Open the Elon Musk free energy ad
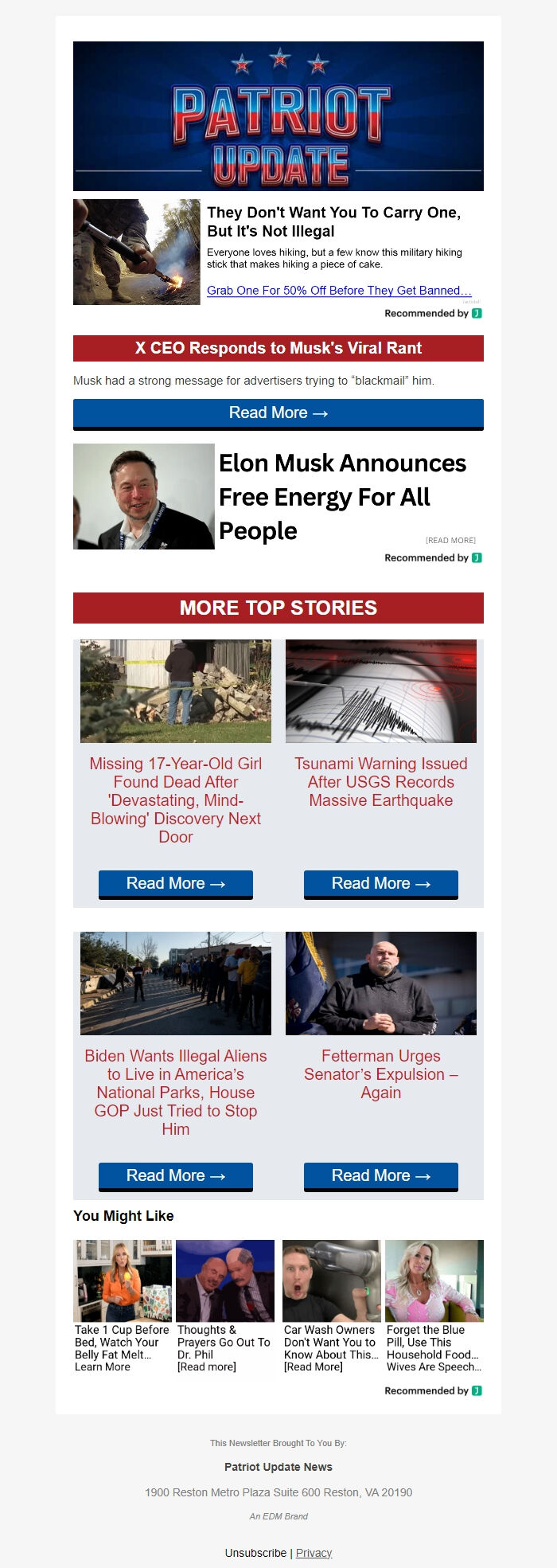Screen dimensions: 557x1568 (342, 497)
